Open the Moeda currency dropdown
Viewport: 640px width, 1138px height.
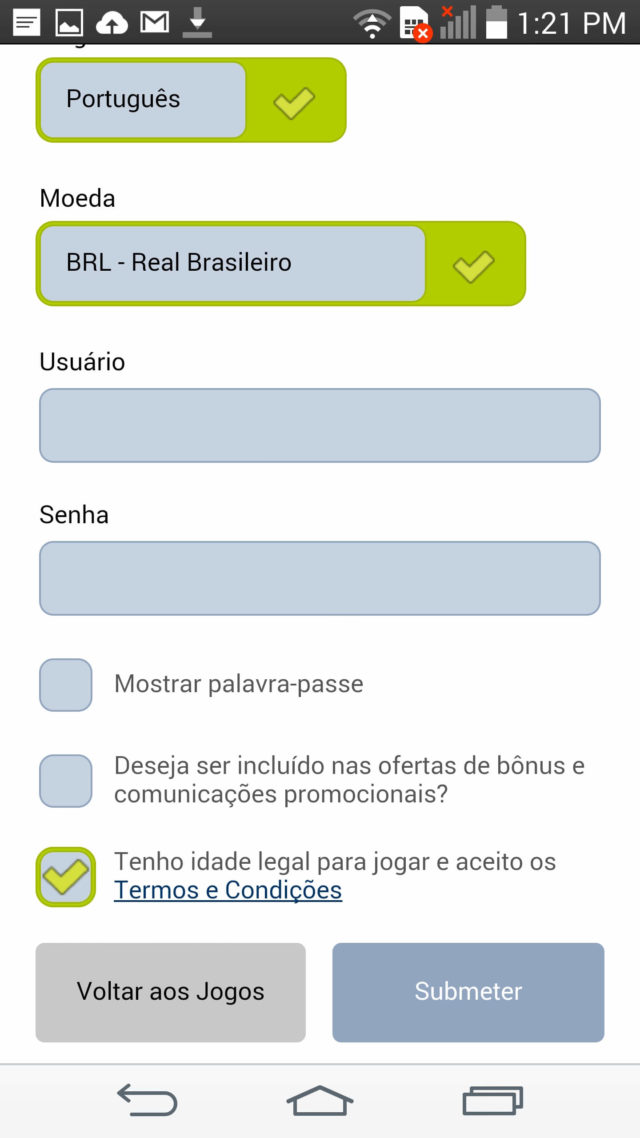(281, 263)
